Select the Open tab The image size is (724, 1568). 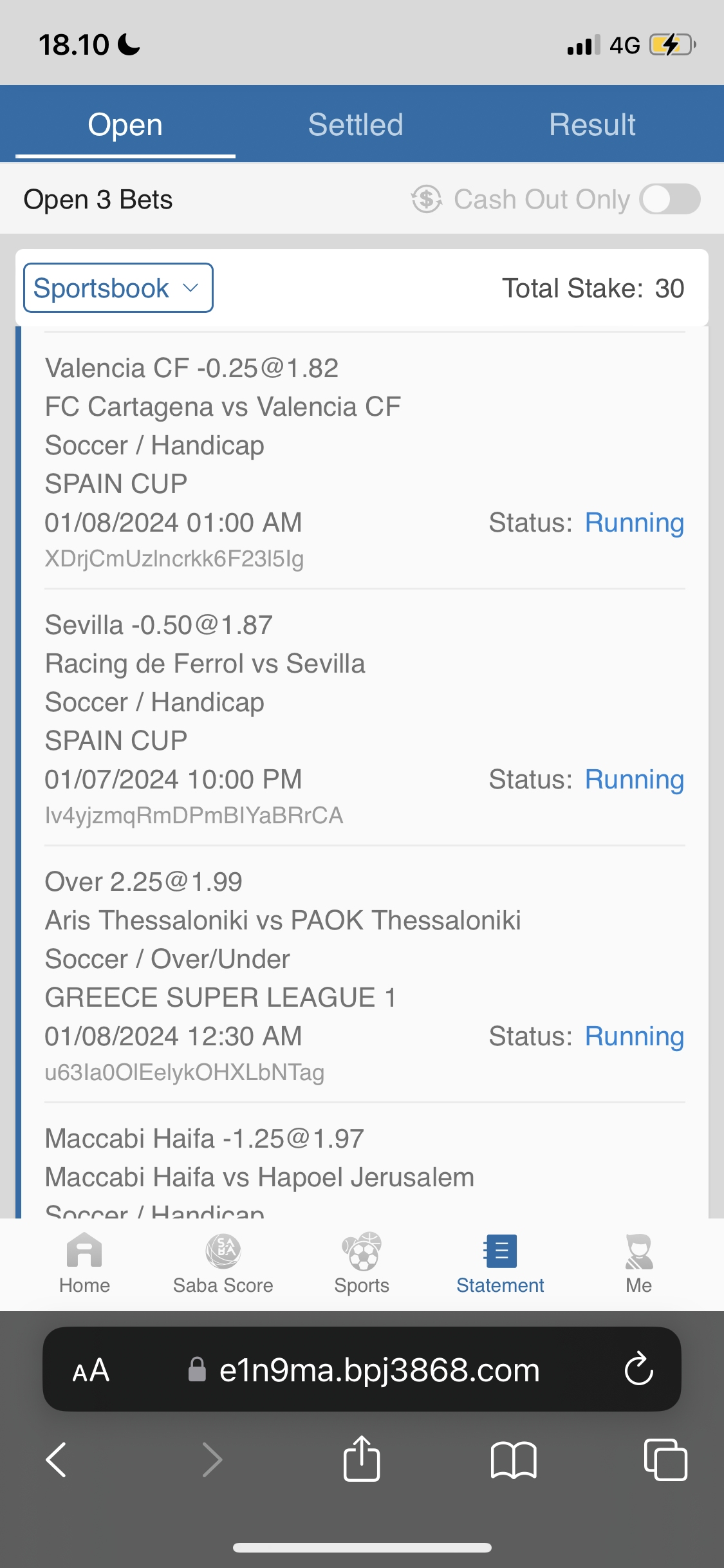[125, 125]
